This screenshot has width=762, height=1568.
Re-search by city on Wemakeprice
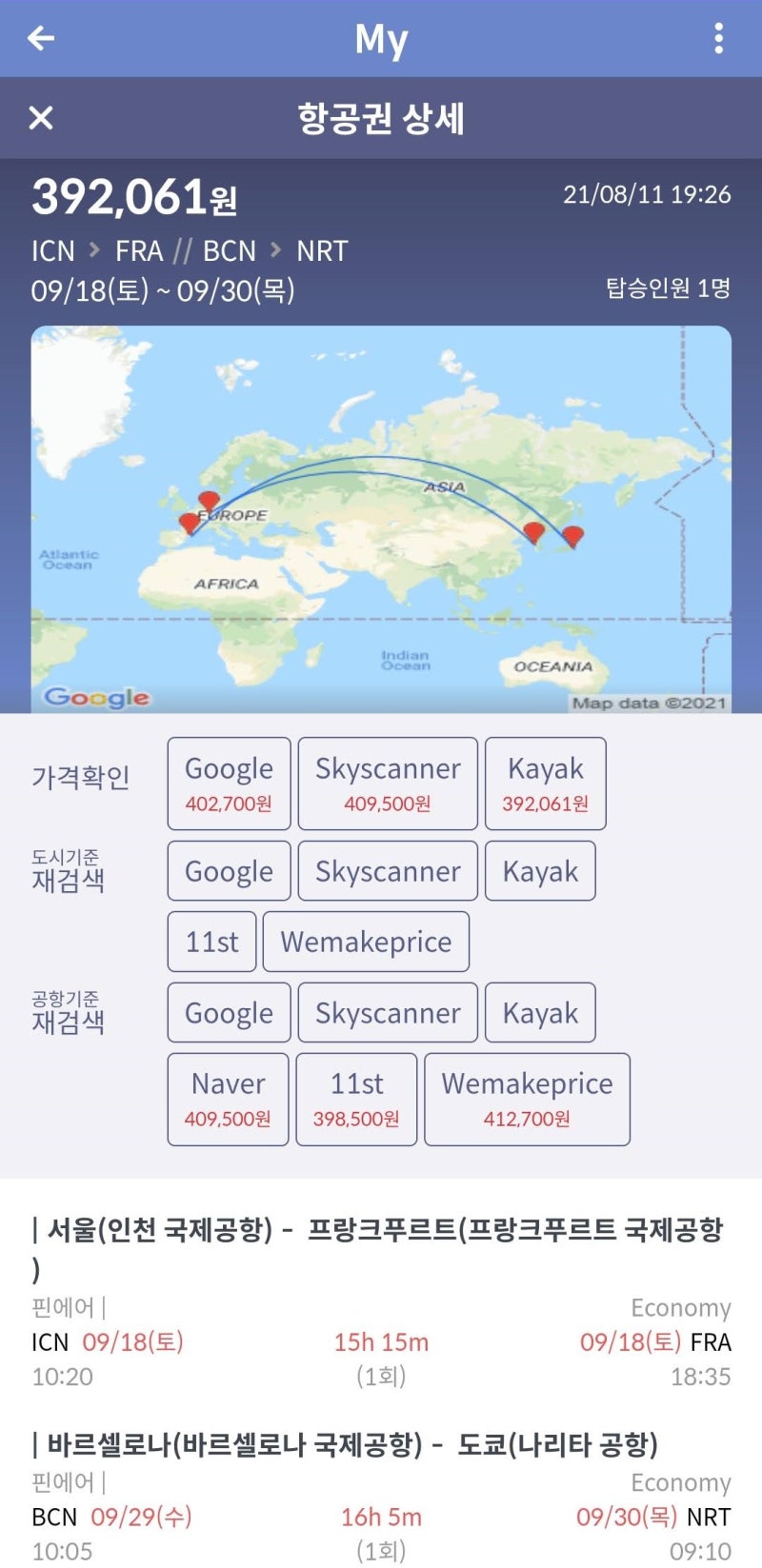point(367,941)
